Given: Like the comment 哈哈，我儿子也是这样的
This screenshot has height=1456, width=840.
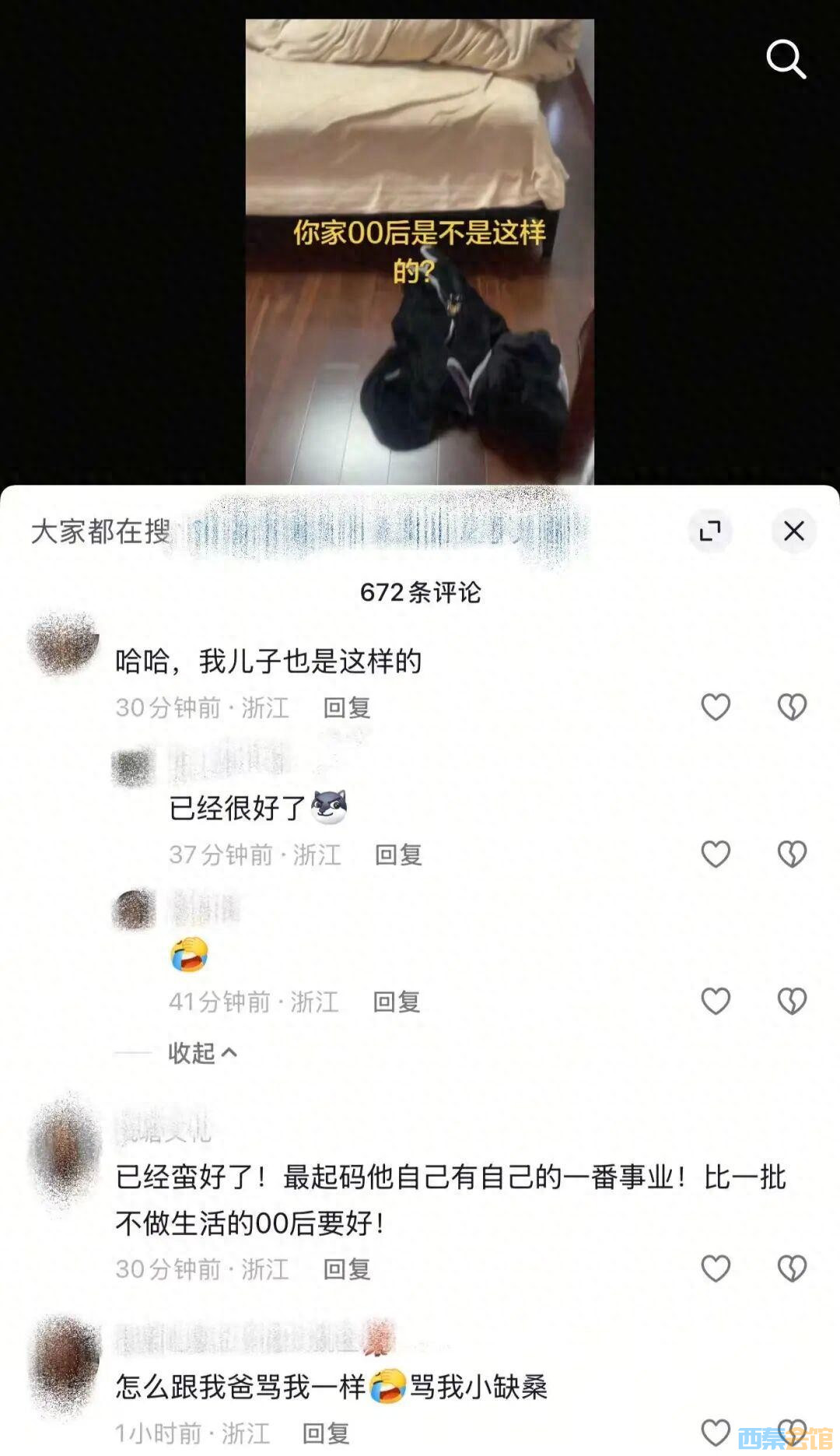Looking at the screenshot, I should (x=716, y=707).
